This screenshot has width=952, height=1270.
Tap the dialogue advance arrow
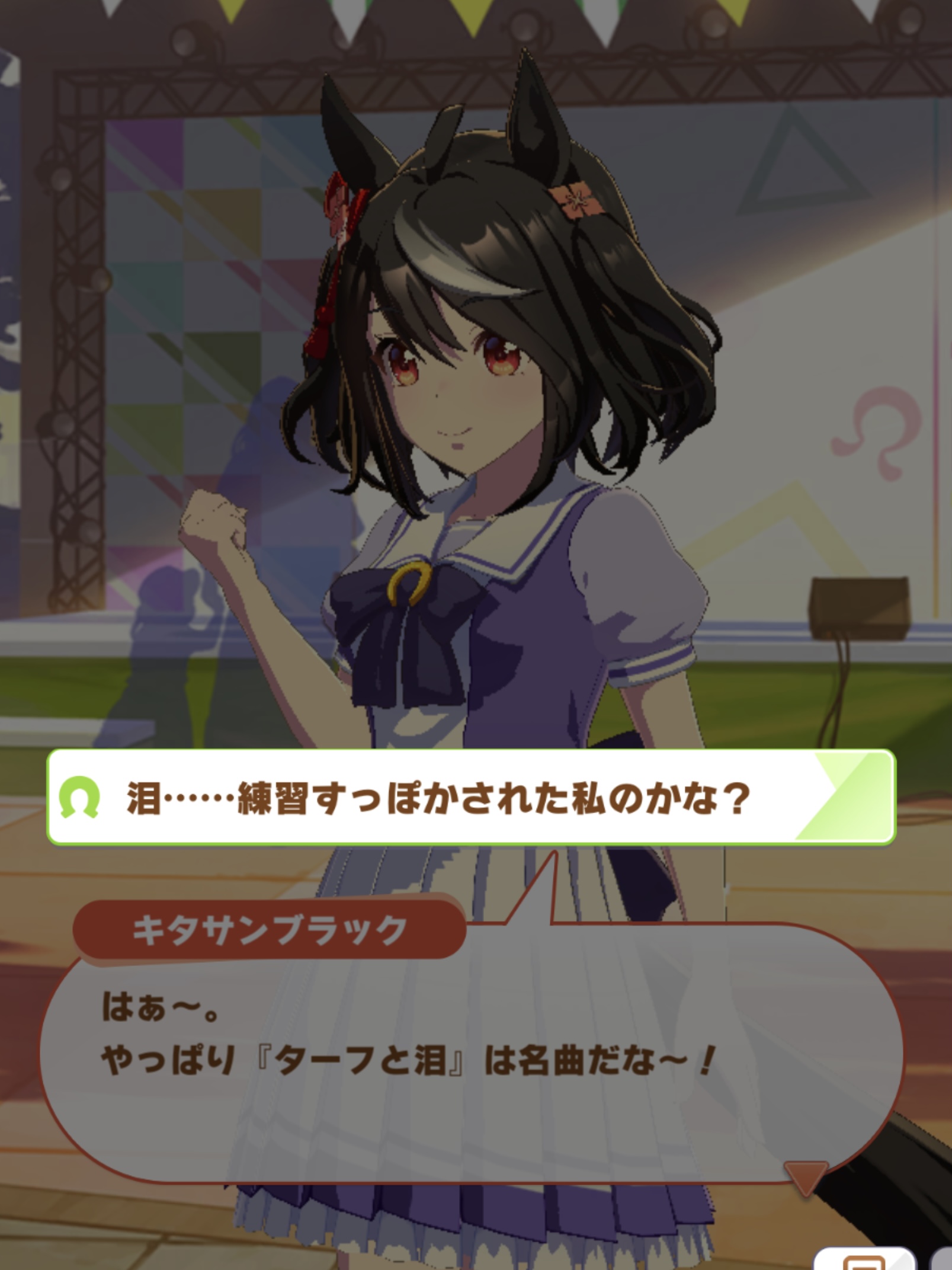[805, 1176]
